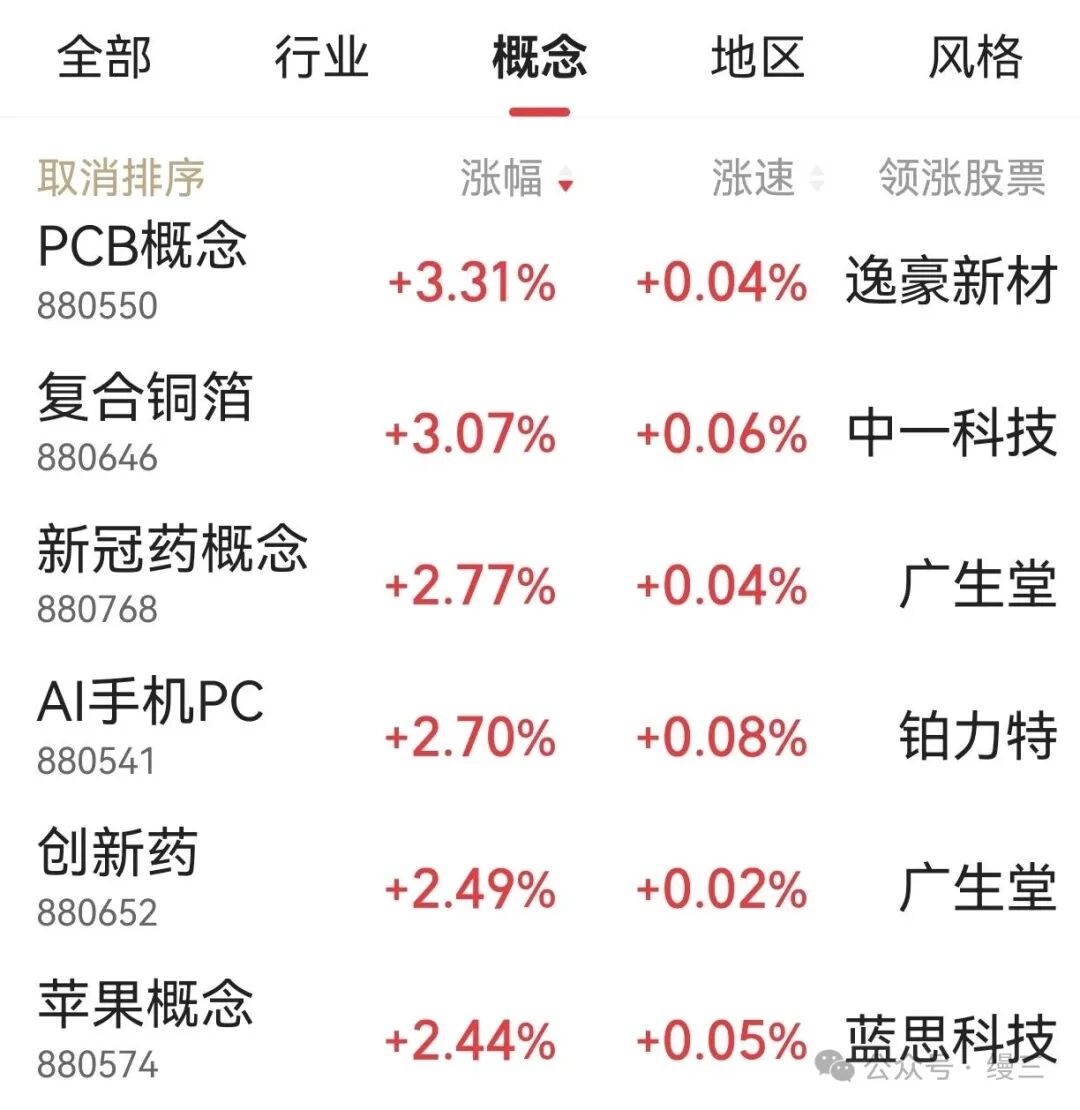Toggle sort order via 涨幅 arrow indicator

[x=567, y=183]
